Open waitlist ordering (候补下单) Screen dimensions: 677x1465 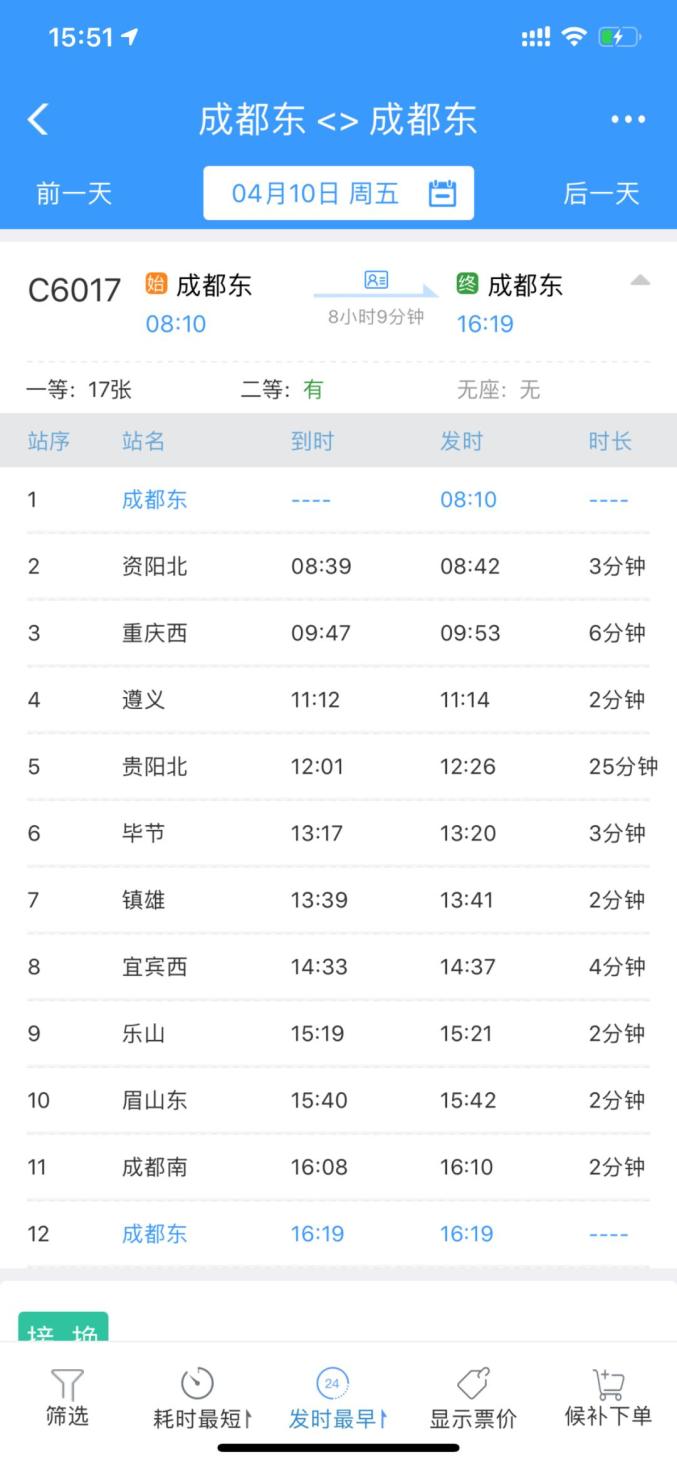pos(608,1397)
